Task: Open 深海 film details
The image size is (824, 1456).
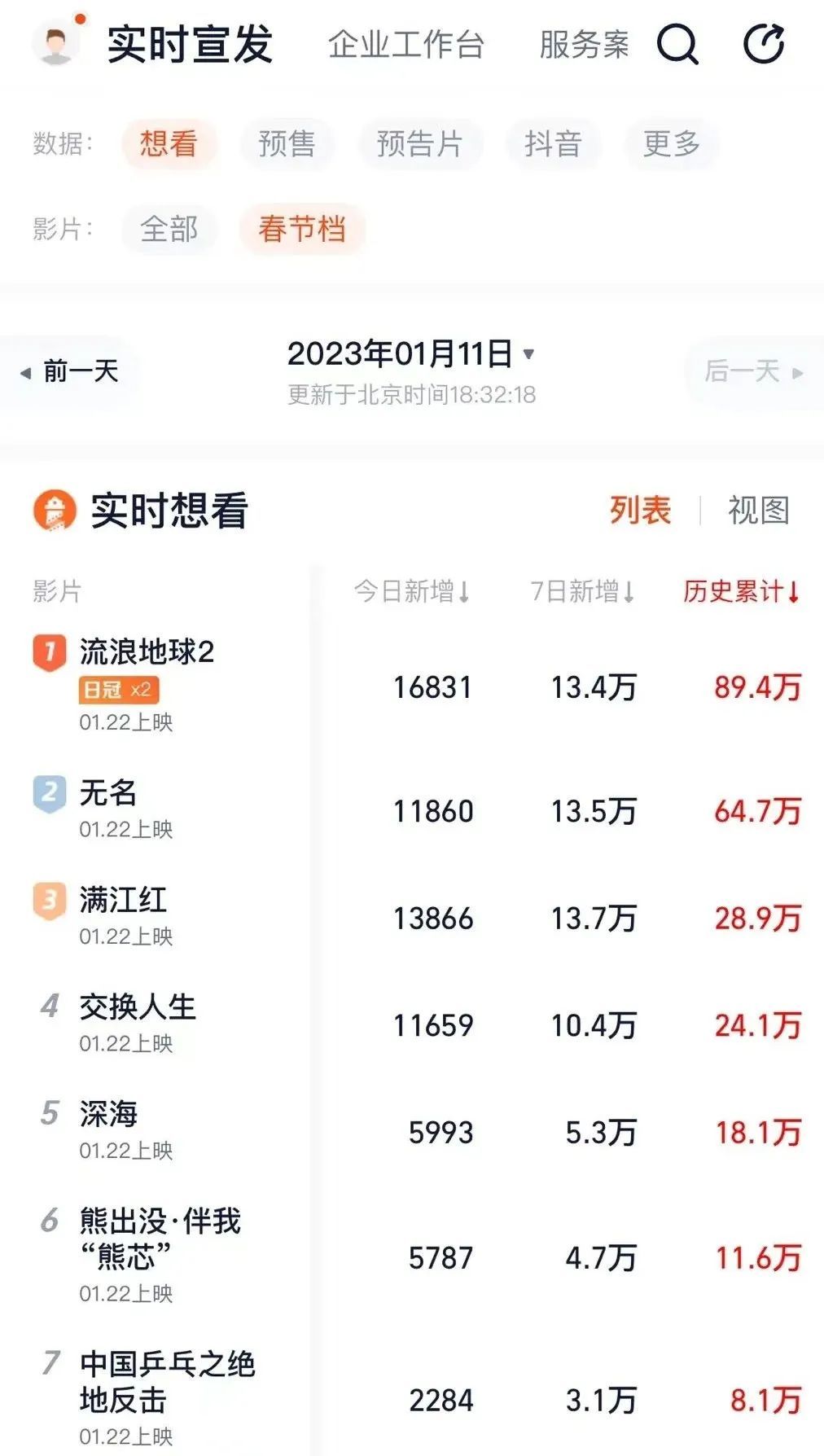Action: [108, 1114]
